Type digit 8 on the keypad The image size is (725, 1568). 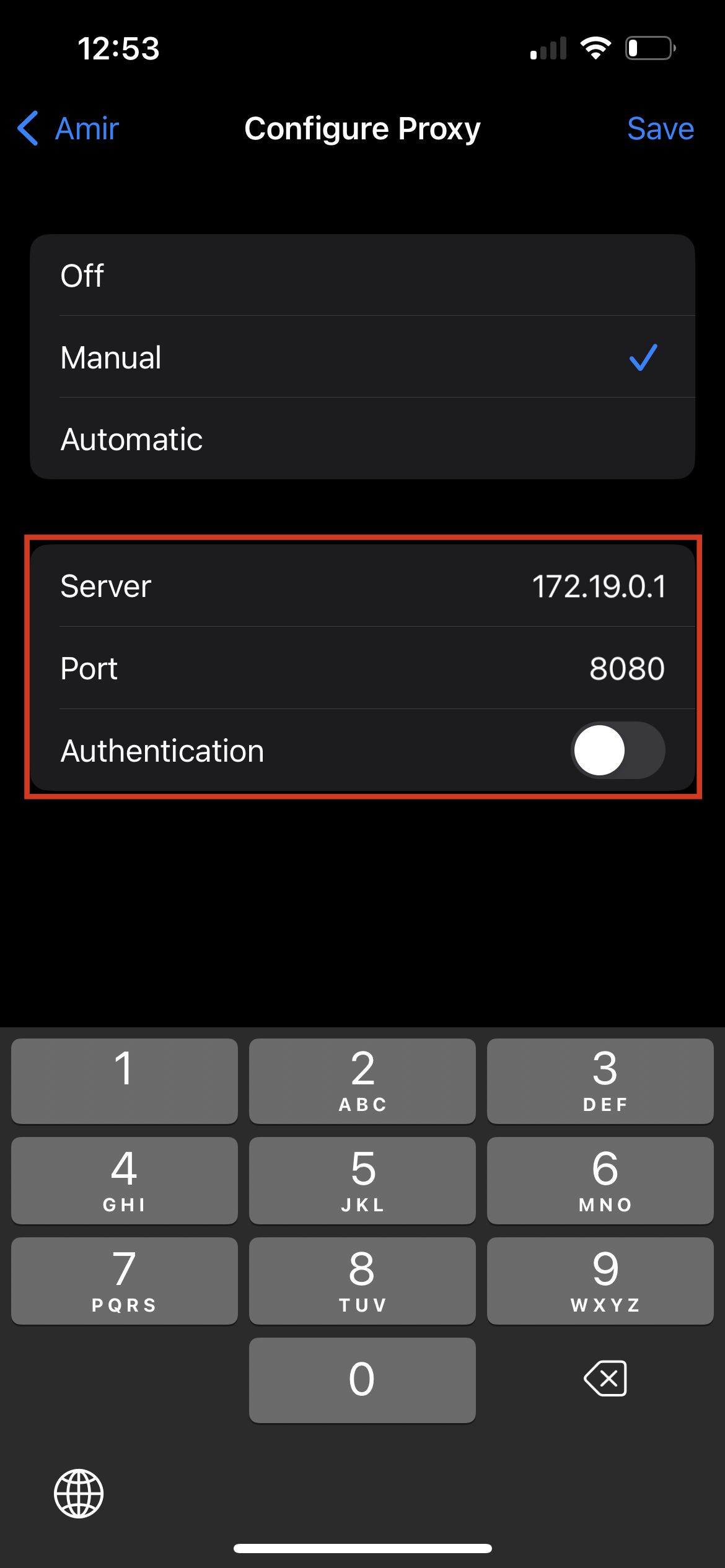[362, 1281]
